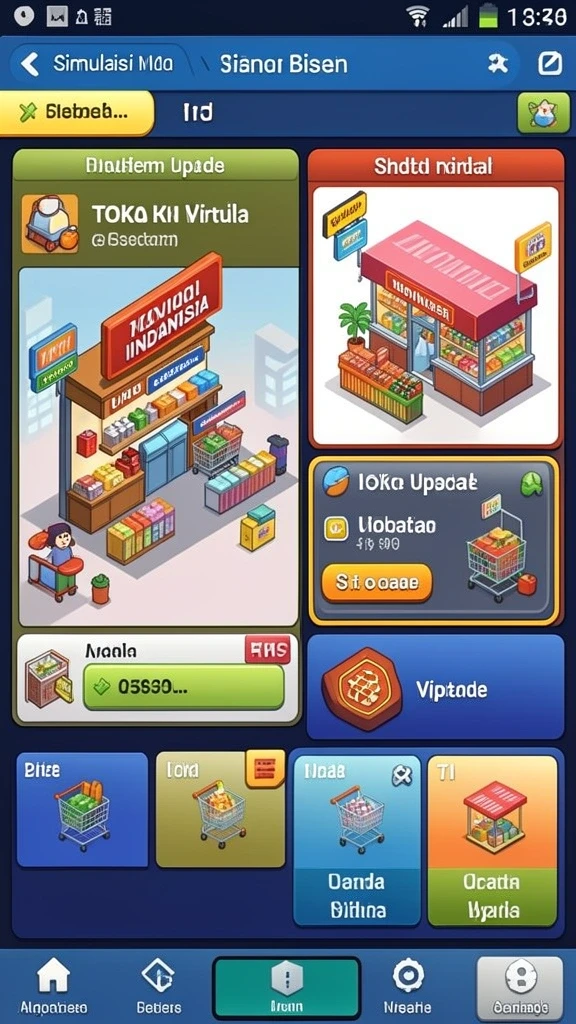Switch to the Betiers tab
Screen dimensions: 576x1024
point(159,986)
